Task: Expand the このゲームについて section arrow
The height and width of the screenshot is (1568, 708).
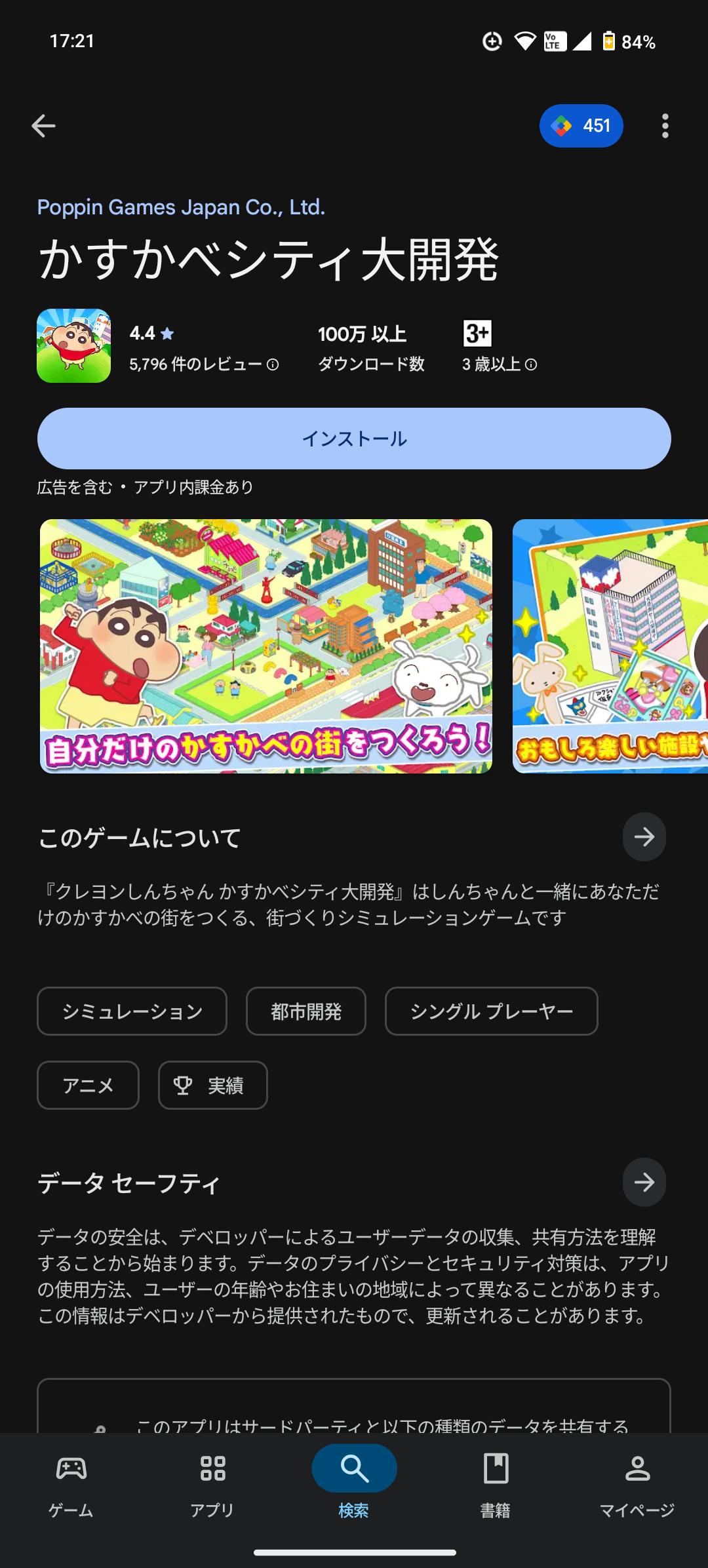Action: [644, 836]
